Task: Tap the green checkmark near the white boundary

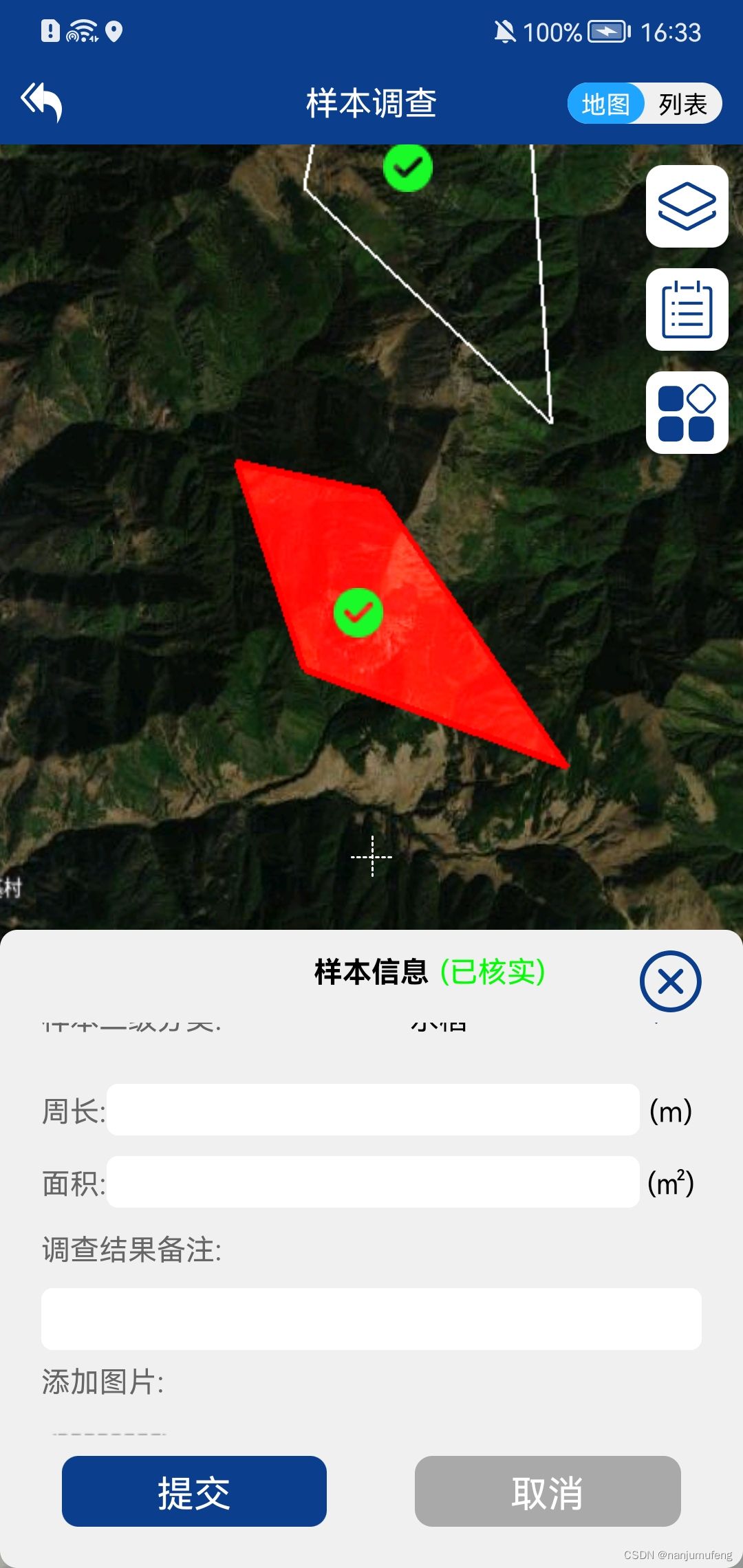Action: 407,167
